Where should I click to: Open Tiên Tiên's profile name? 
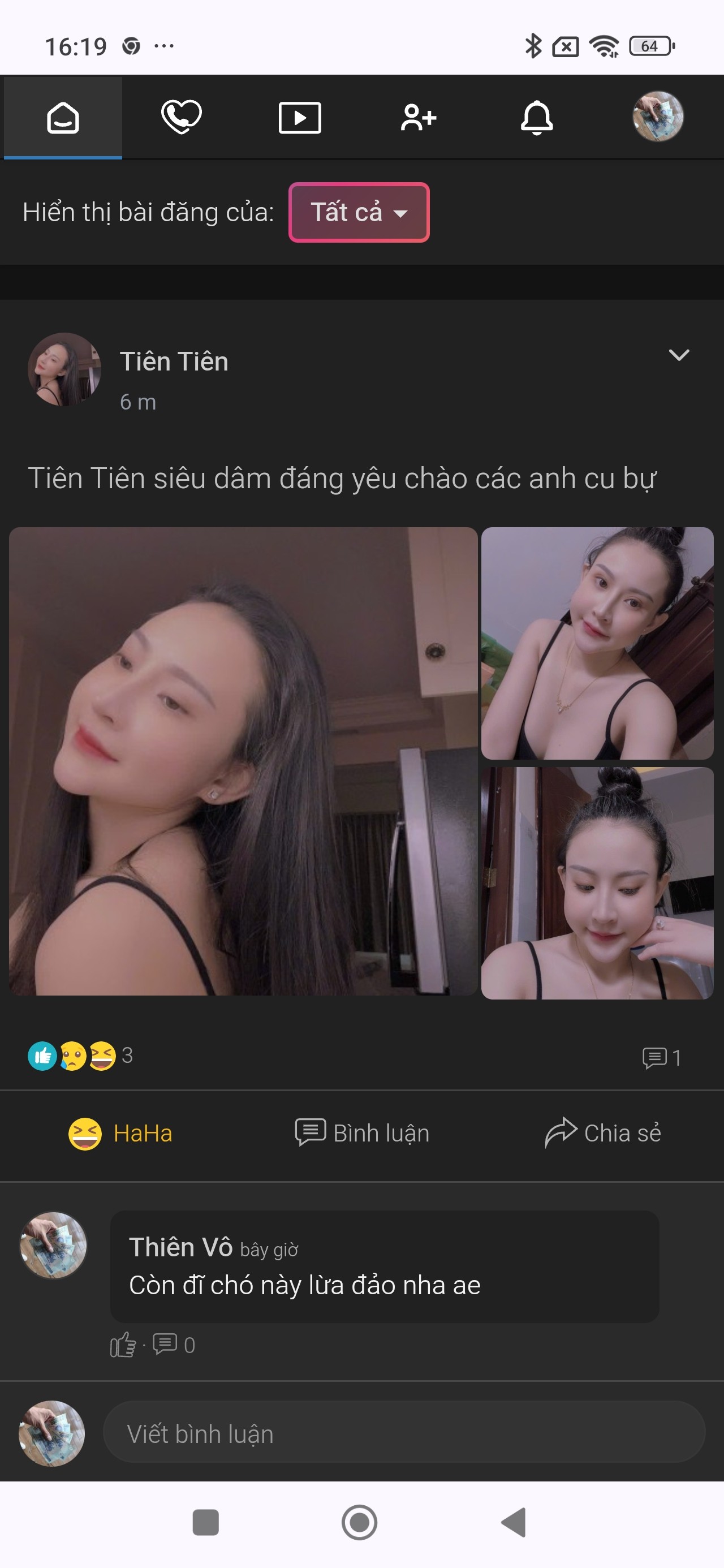tap(174, 361)
